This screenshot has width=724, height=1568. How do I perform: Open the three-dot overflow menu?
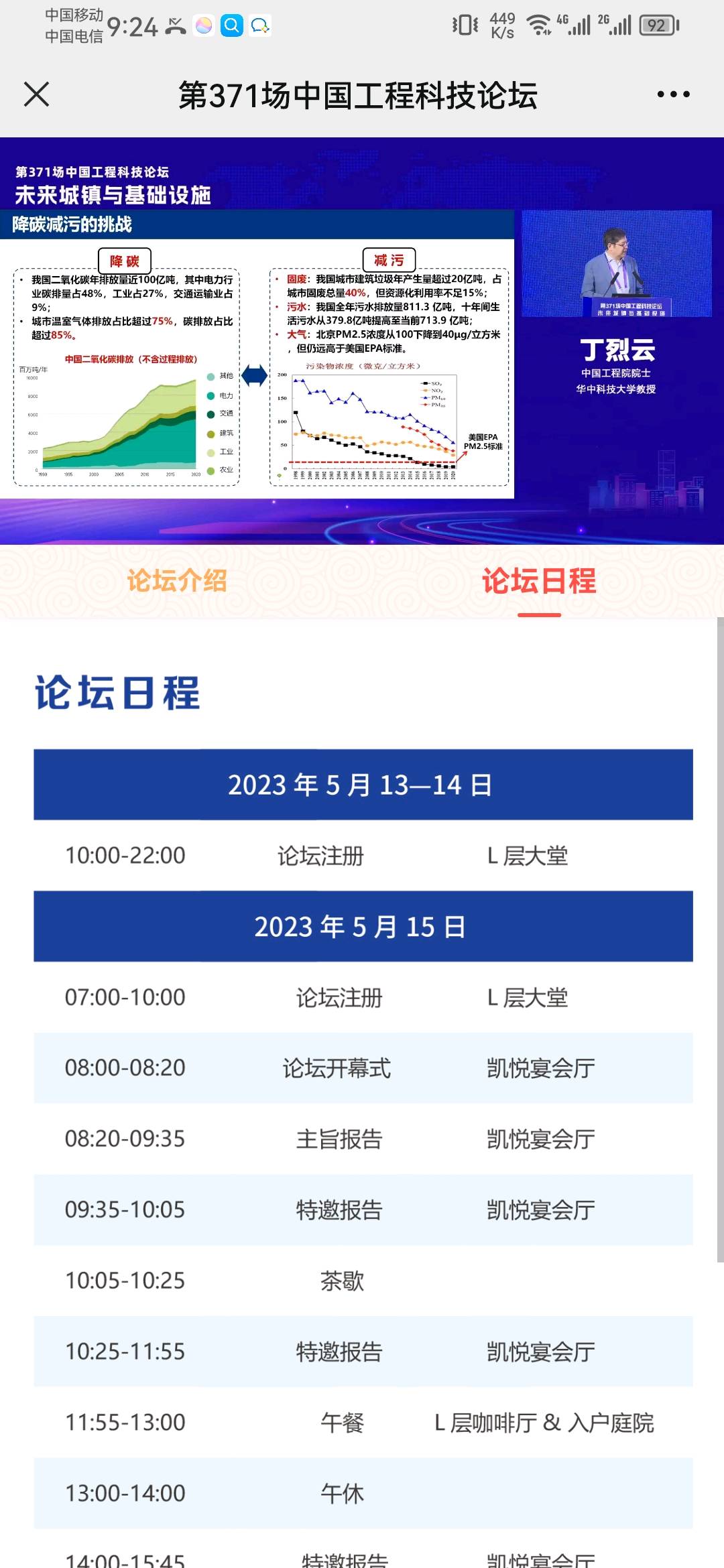(x=673, y=94)
